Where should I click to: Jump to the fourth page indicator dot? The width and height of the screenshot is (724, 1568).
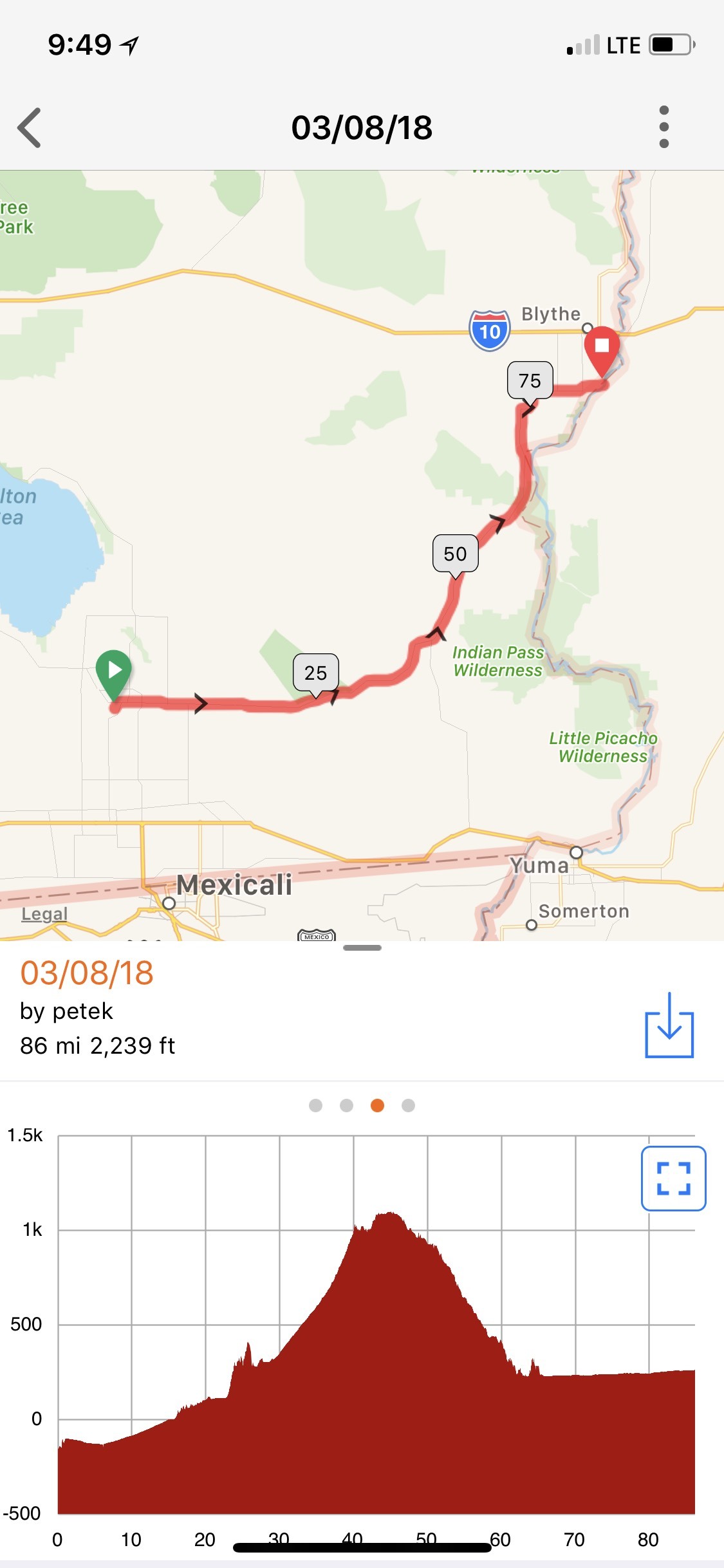point(408,1105)
